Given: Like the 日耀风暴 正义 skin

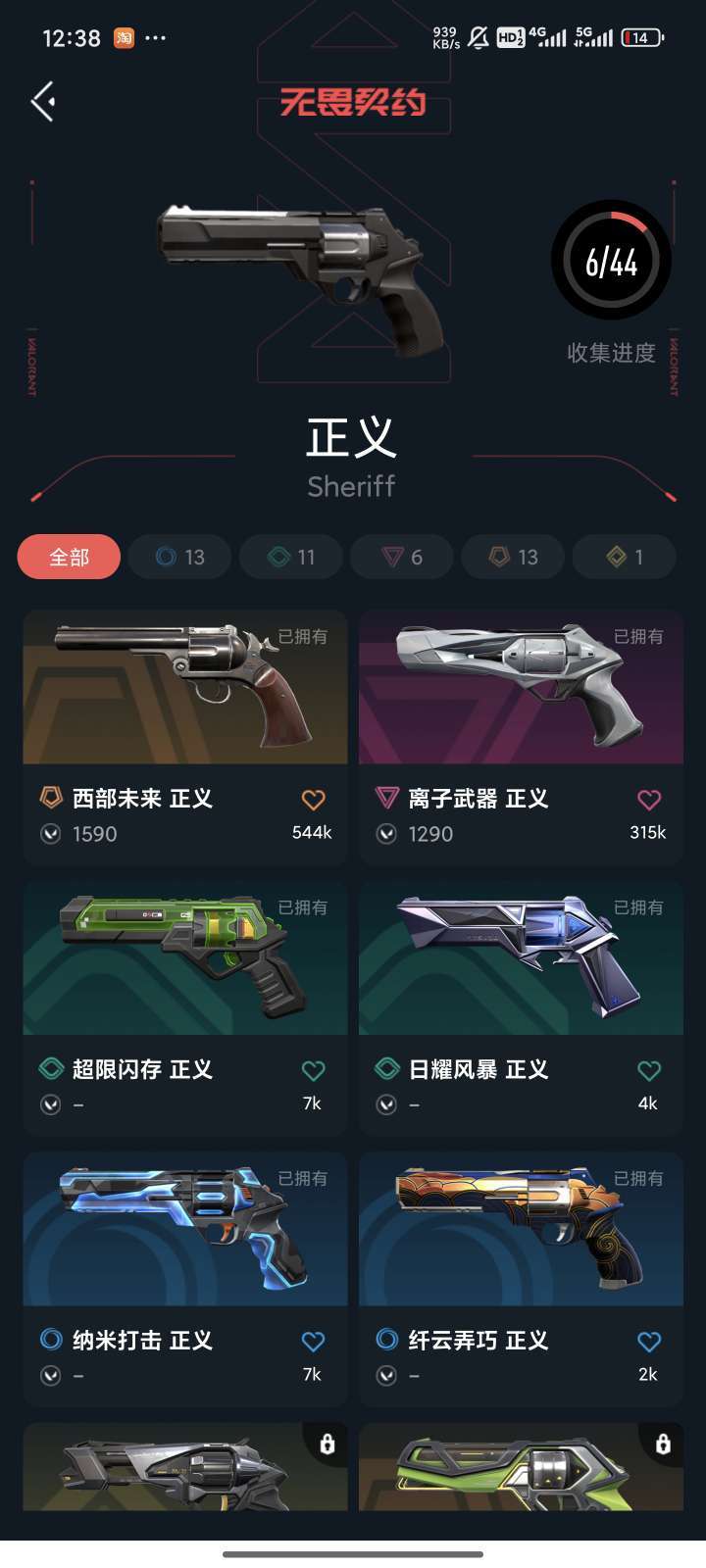Looking at the screenshot, I should [x=649, y=1070].
